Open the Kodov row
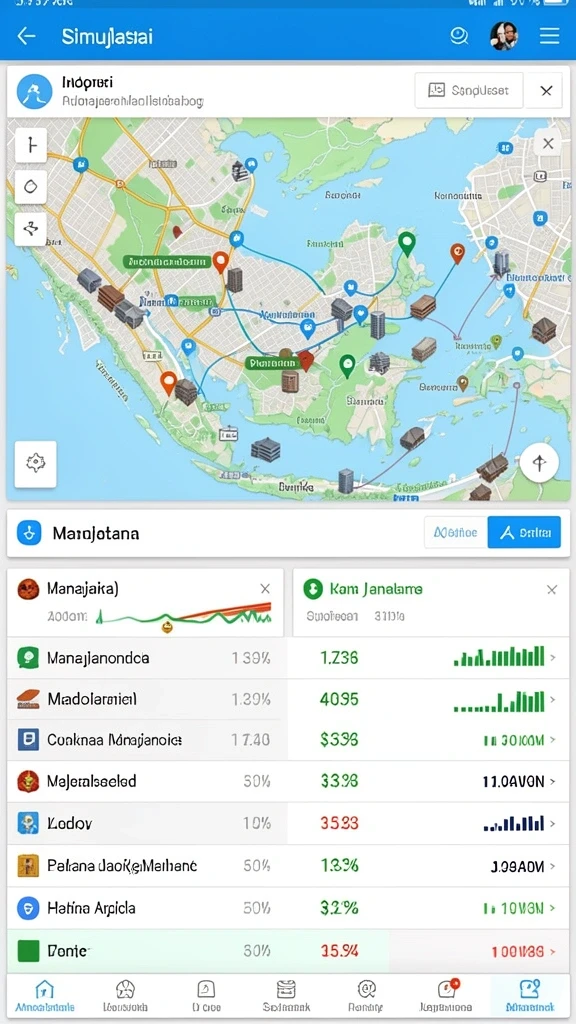576x1024 pixels. click(288, 823)
